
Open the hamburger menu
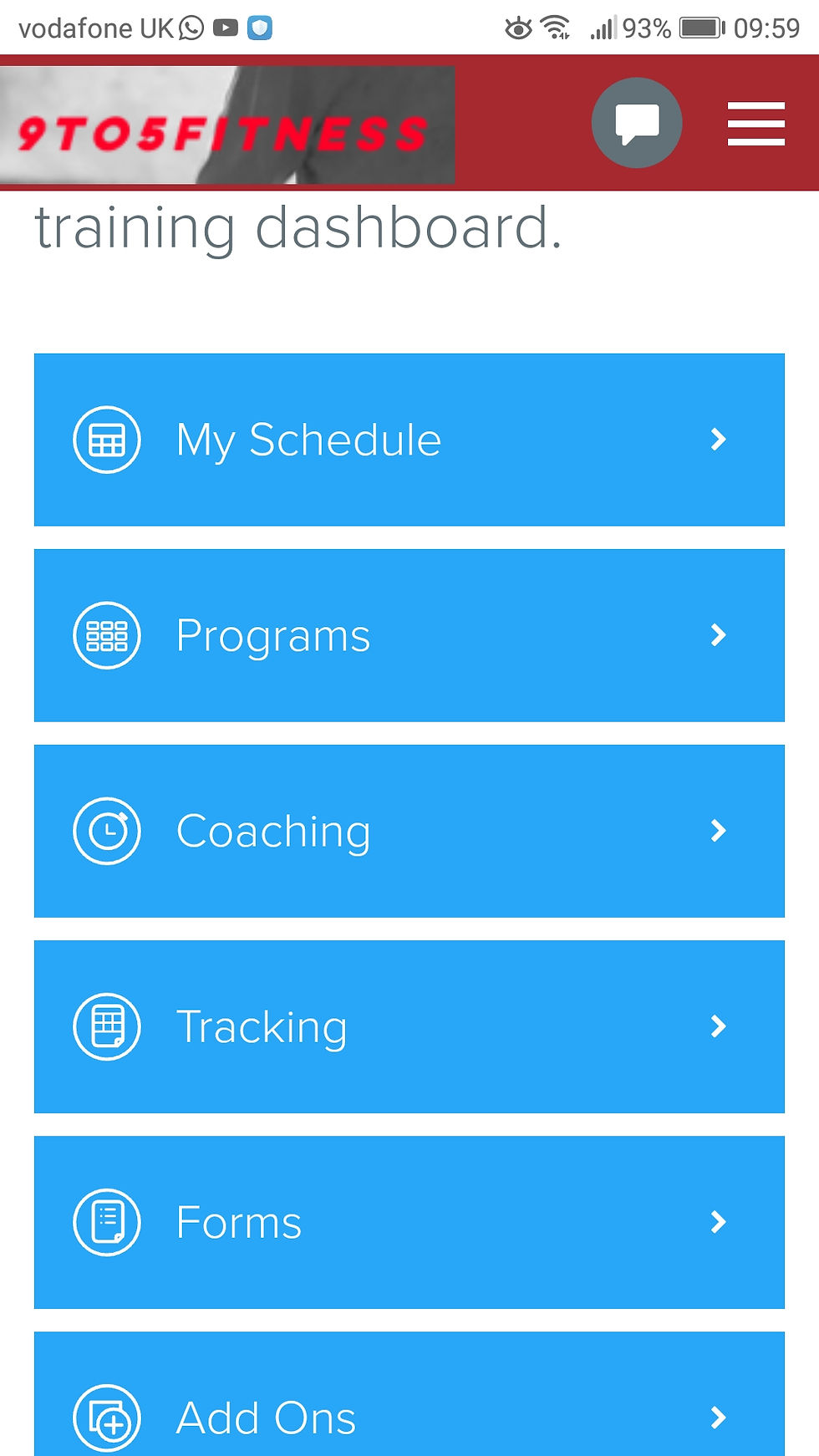point(755,124)
